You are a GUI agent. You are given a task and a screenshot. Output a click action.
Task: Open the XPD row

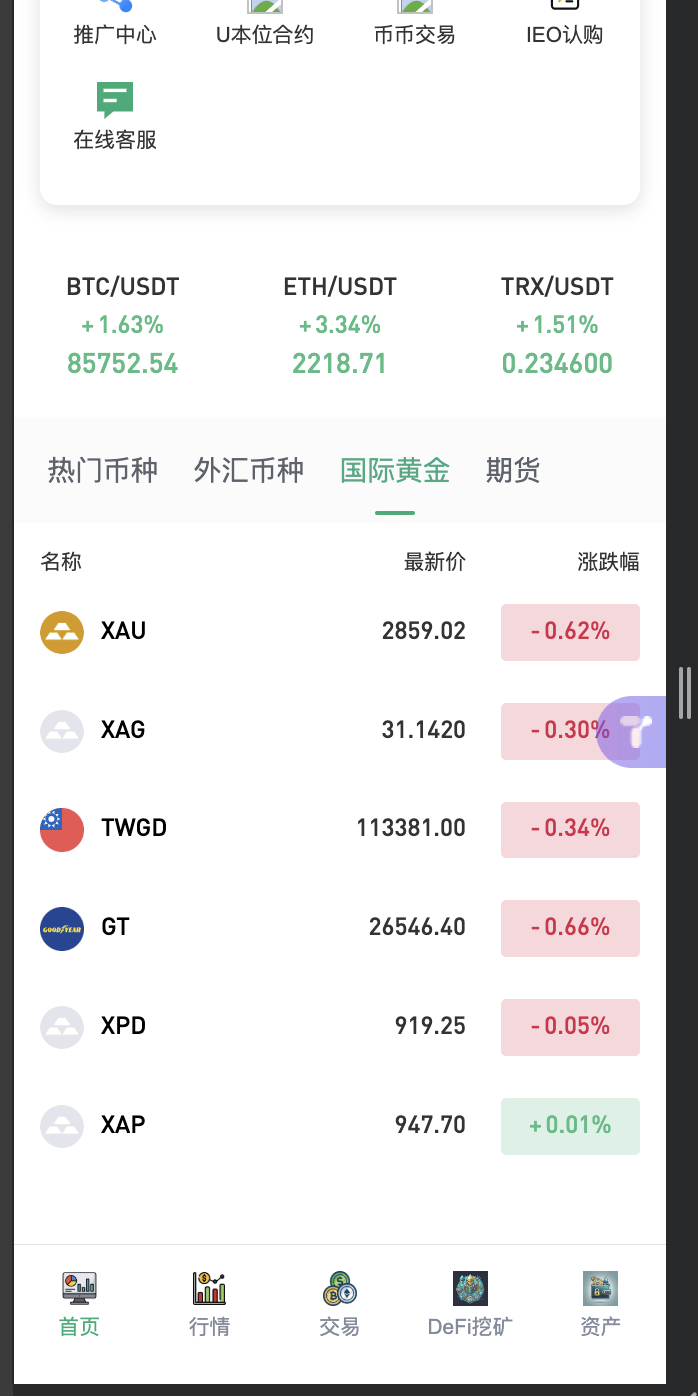pyautogui.click(x=340, y=1027)
